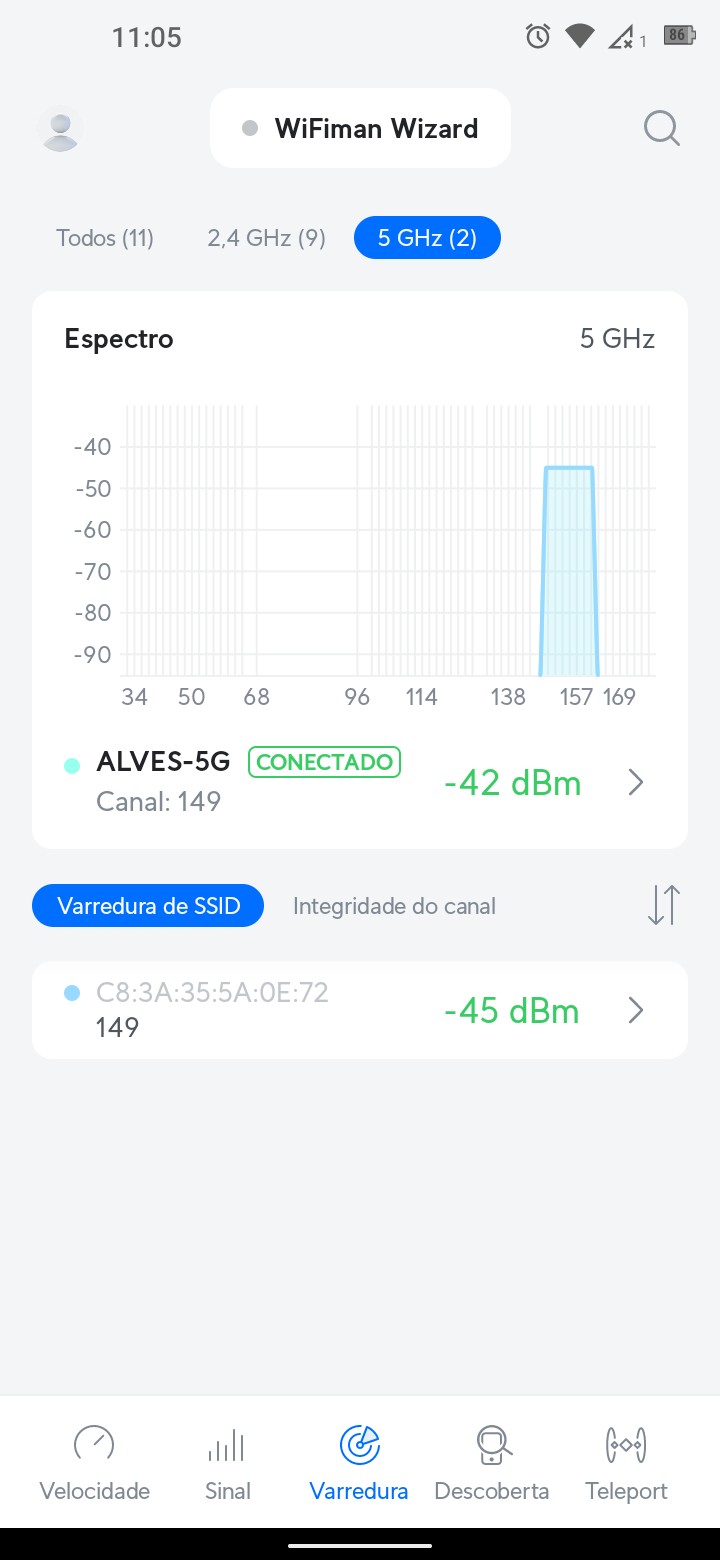Screen dimensions: 720x1560
Task: Select the 5 GHz (2) filter
Action: click(427, 238)
